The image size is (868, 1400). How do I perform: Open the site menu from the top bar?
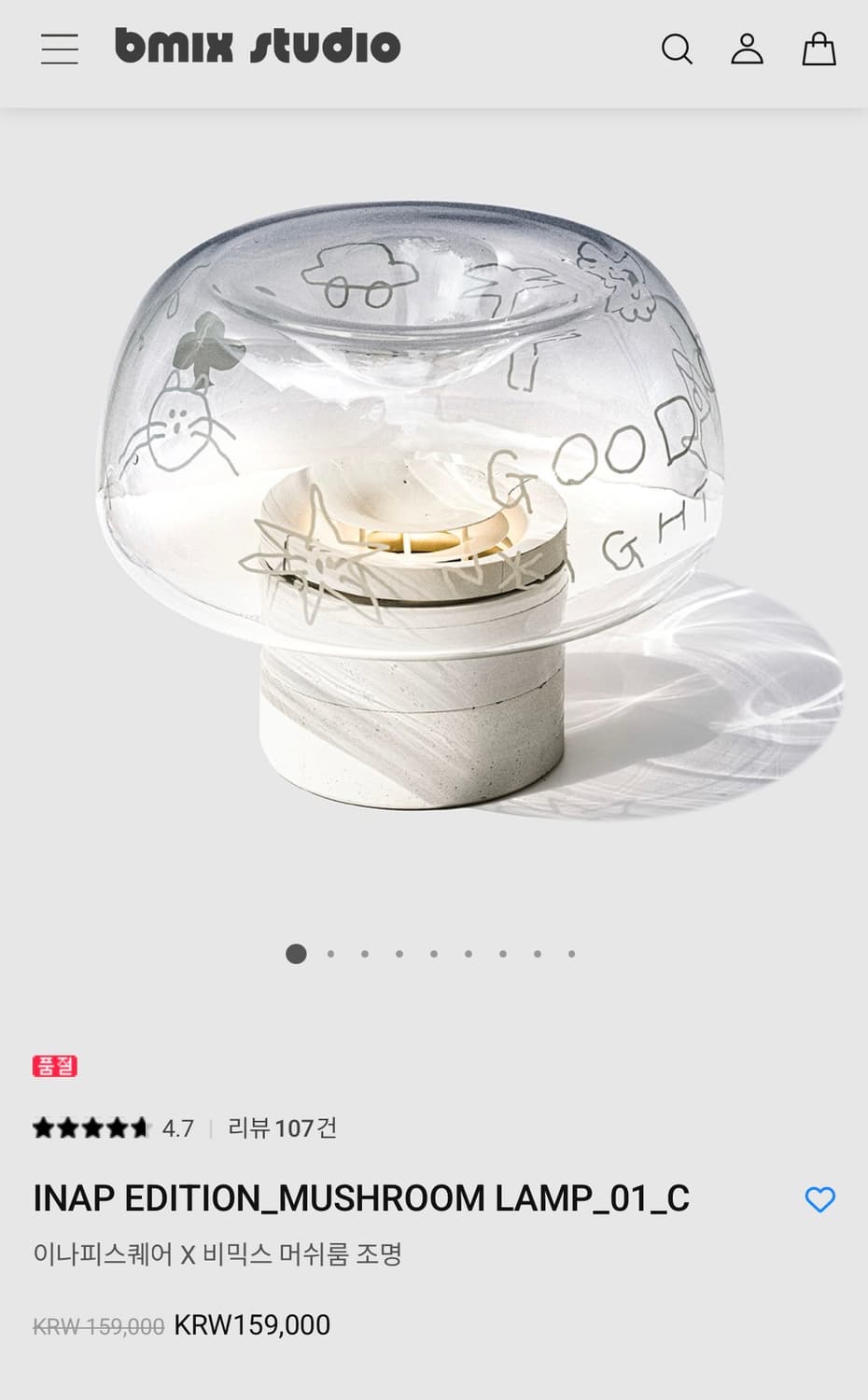pos(59,49)
